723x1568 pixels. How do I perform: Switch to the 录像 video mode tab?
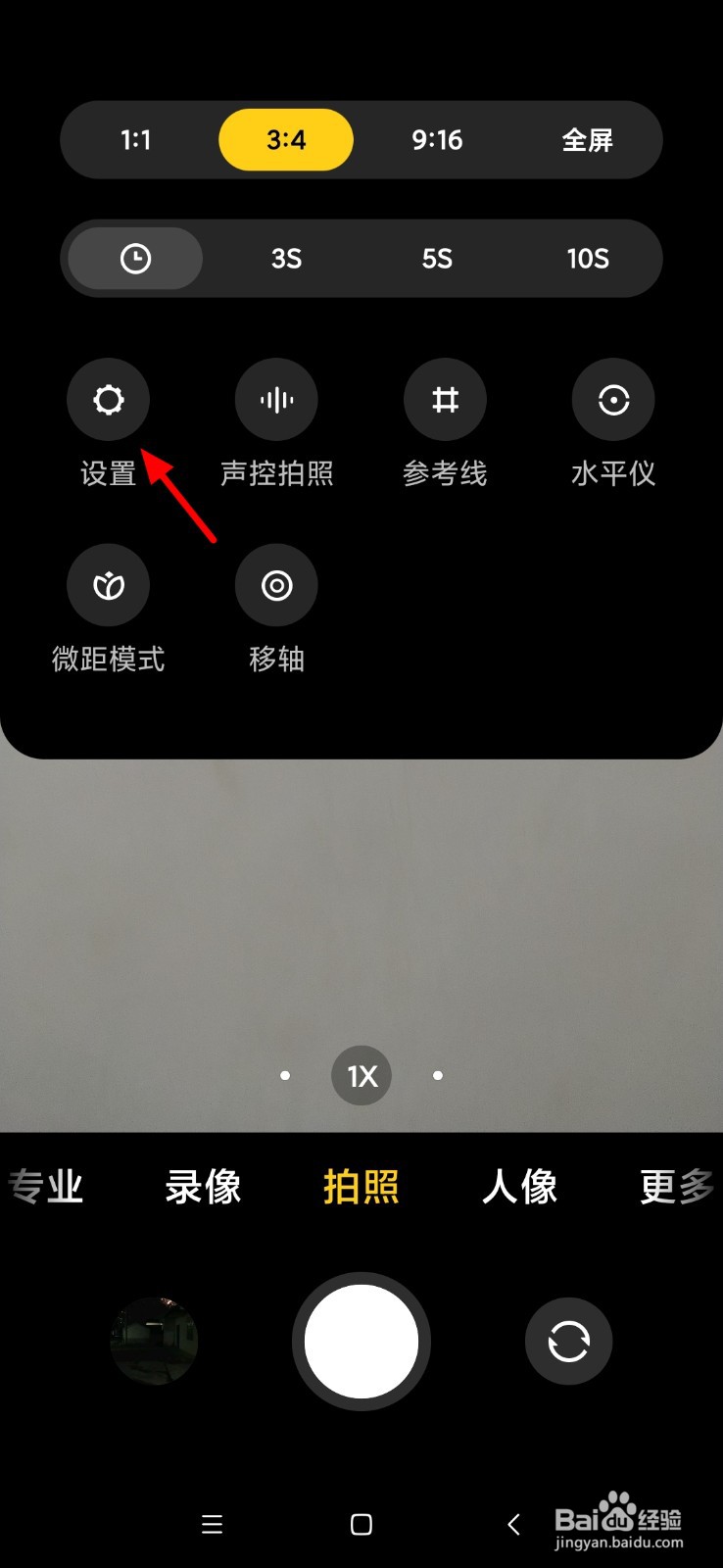click(203, 1186)
